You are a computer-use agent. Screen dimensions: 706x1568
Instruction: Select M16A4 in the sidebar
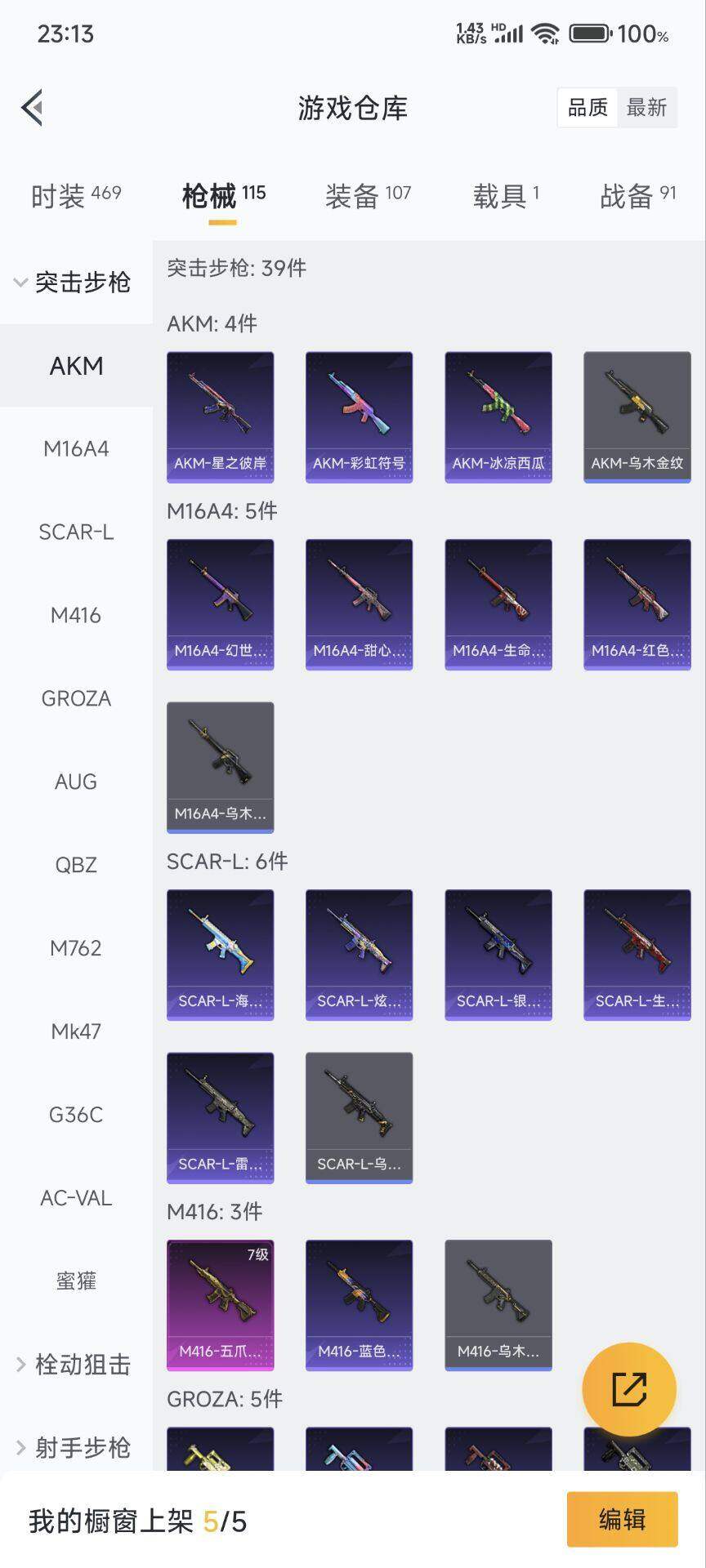point(76,448)
